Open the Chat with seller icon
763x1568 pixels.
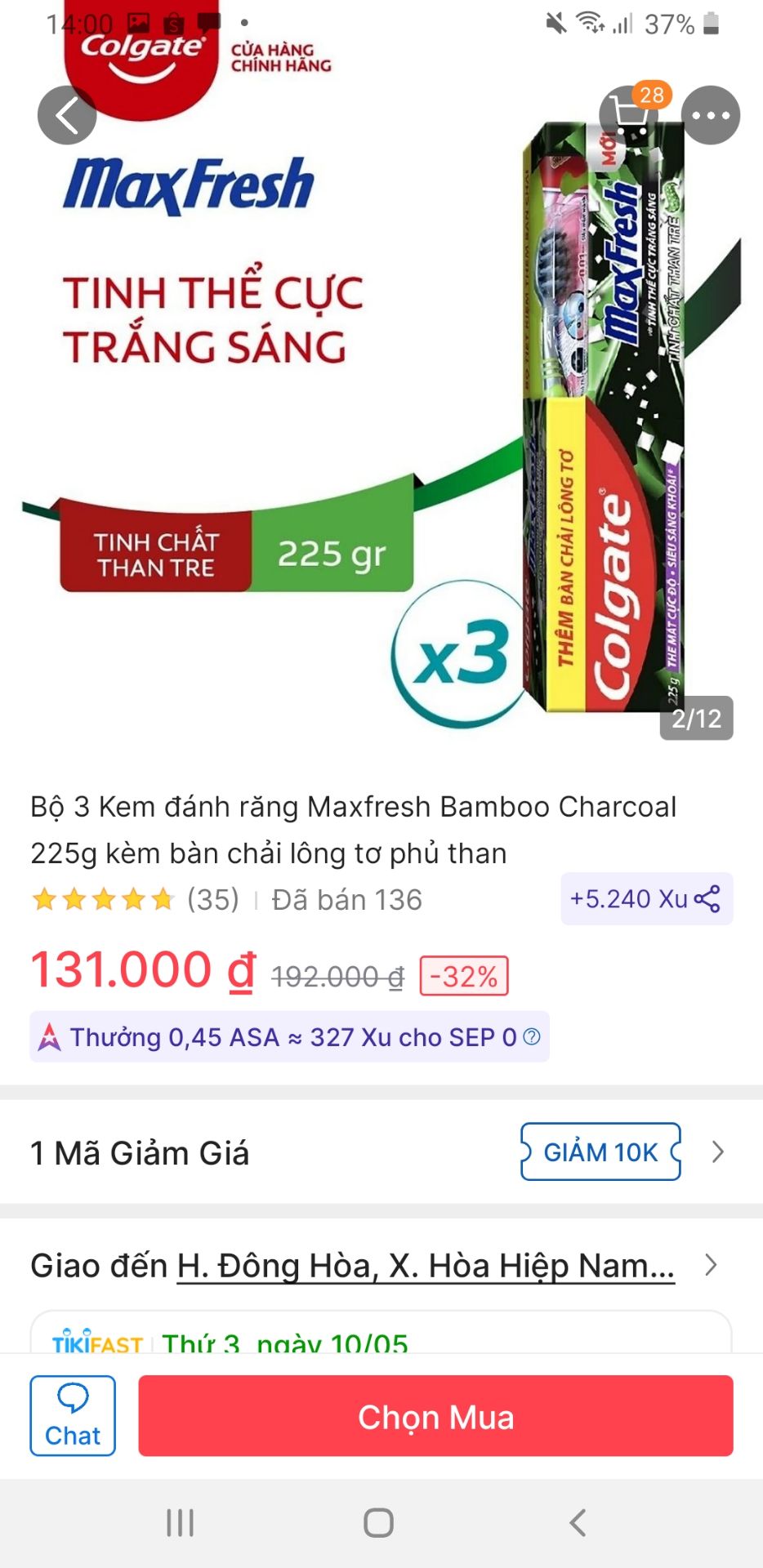point(72,1416)
